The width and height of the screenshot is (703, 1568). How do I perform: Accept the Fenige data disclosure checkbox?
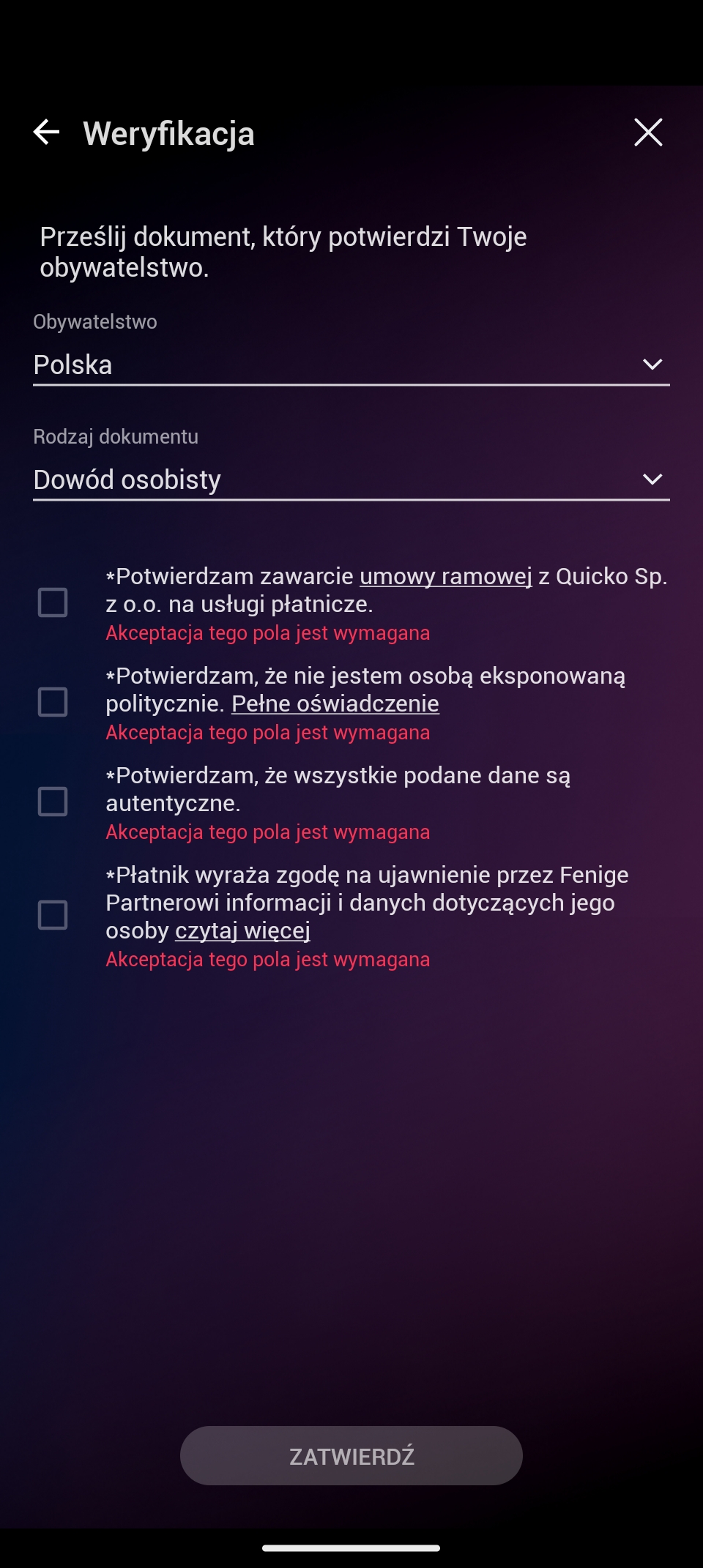pyautogui.click(x=53, y=915)
